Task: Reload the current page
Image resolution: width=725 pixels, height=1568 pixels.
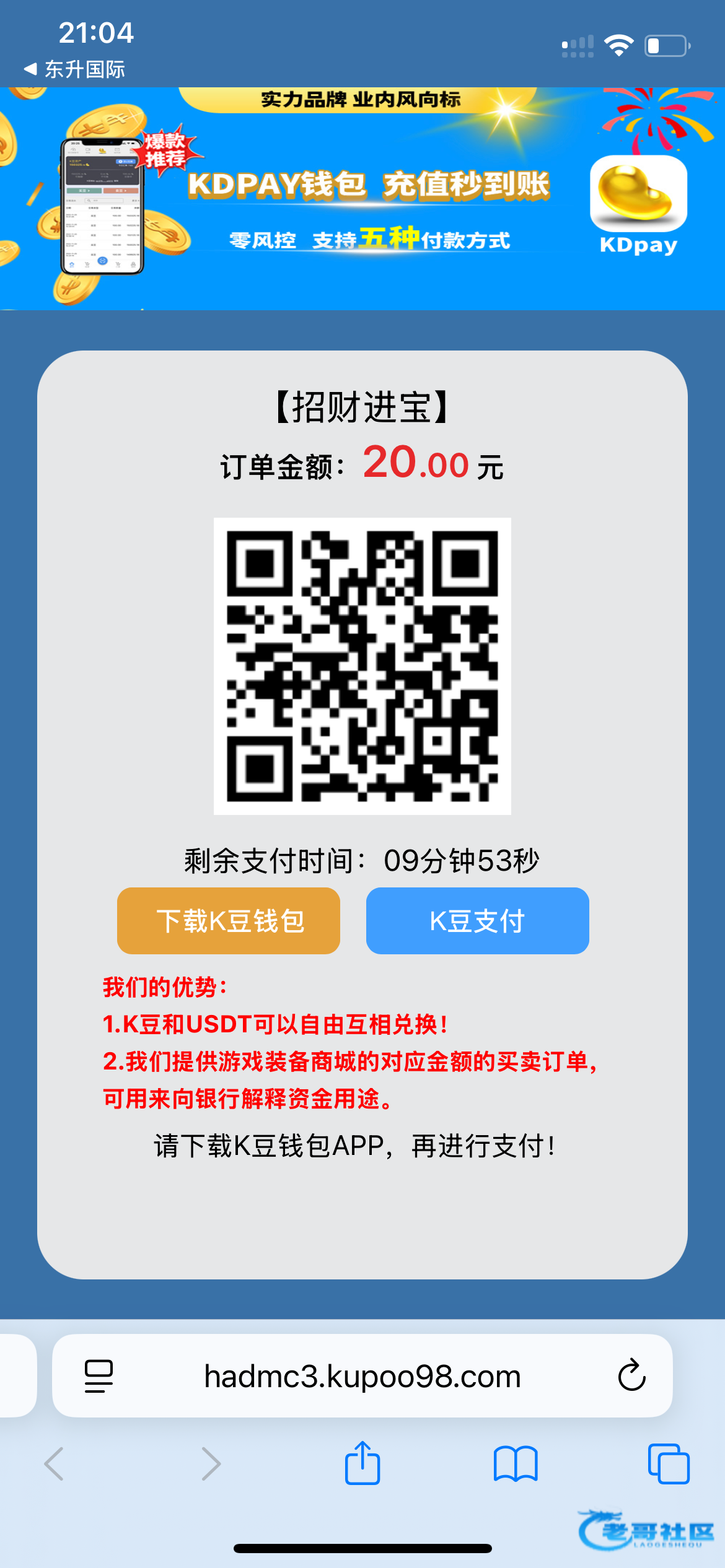Action: click(x=631, y=1376)
